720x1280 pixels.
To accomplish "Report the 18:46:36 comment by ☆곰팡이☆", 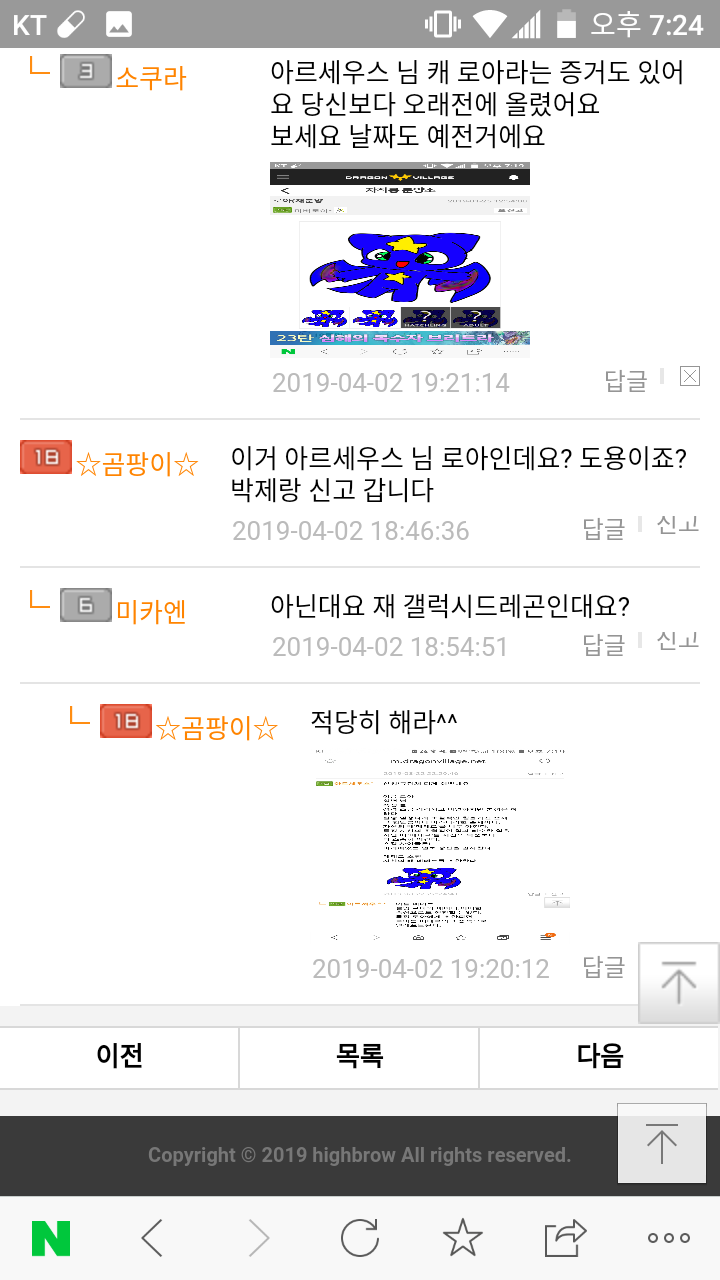I will click(677, 525).
